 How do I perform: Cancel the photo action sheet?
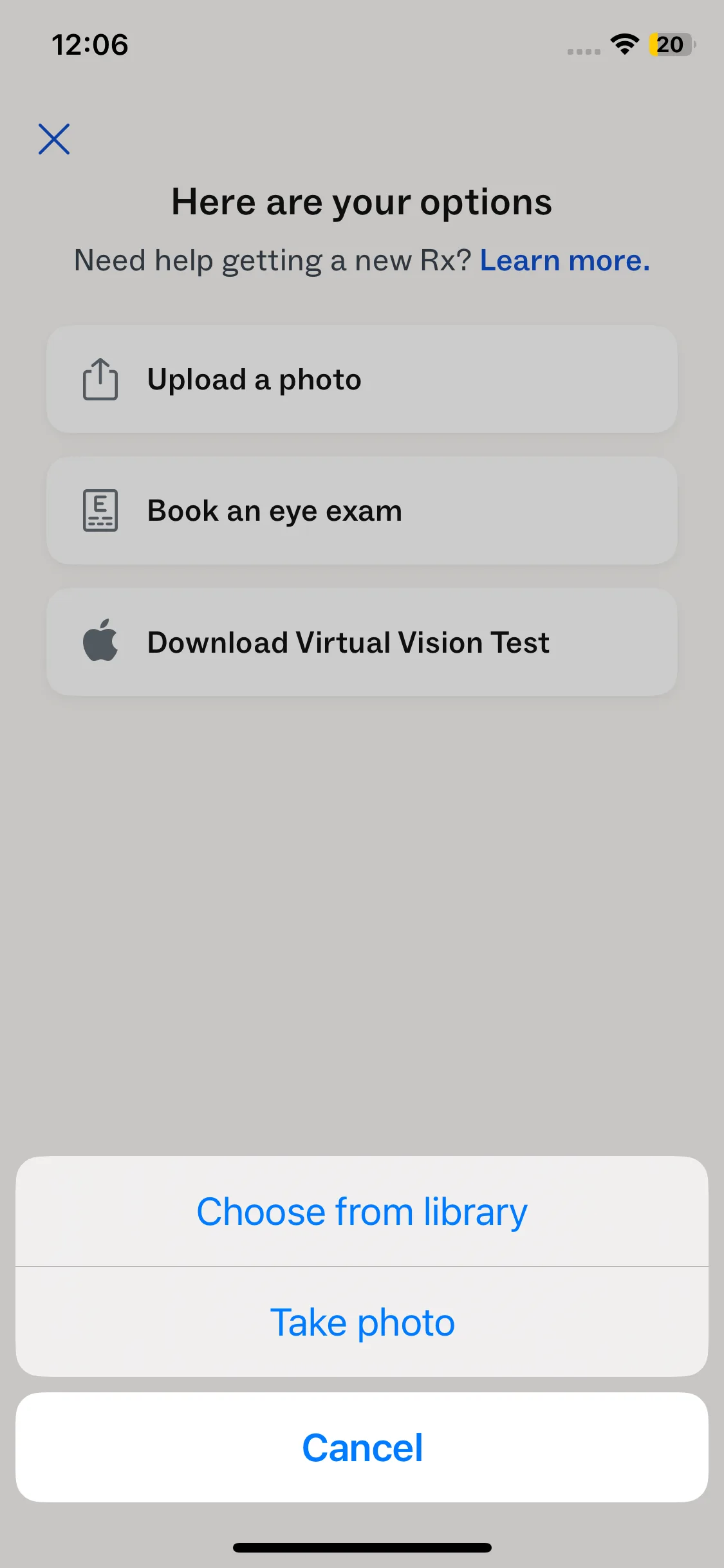coord(362,1448)
